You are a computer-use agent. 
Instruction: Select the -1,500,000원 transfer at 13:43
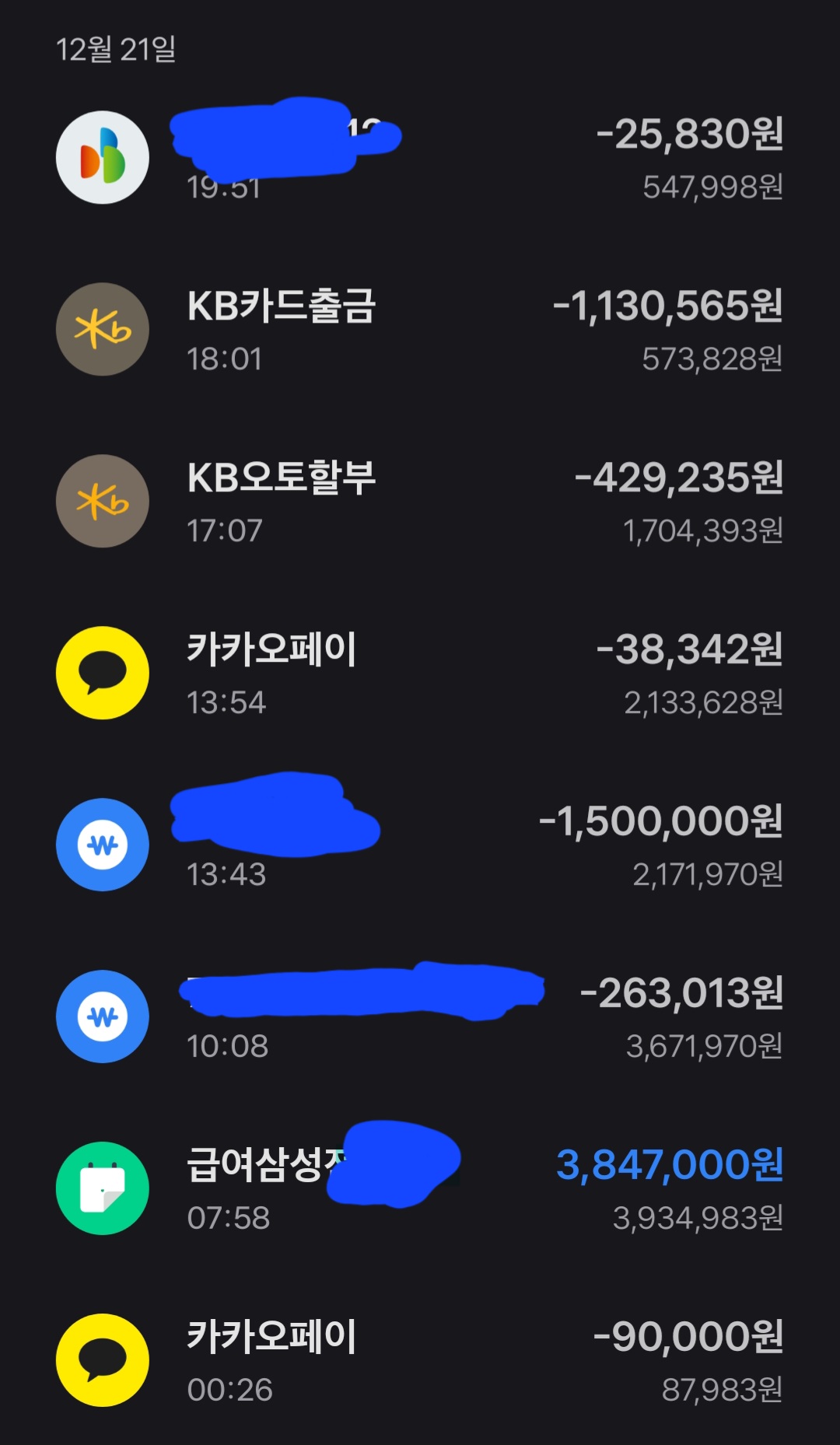pyautogui.click(x=420, y=846)
